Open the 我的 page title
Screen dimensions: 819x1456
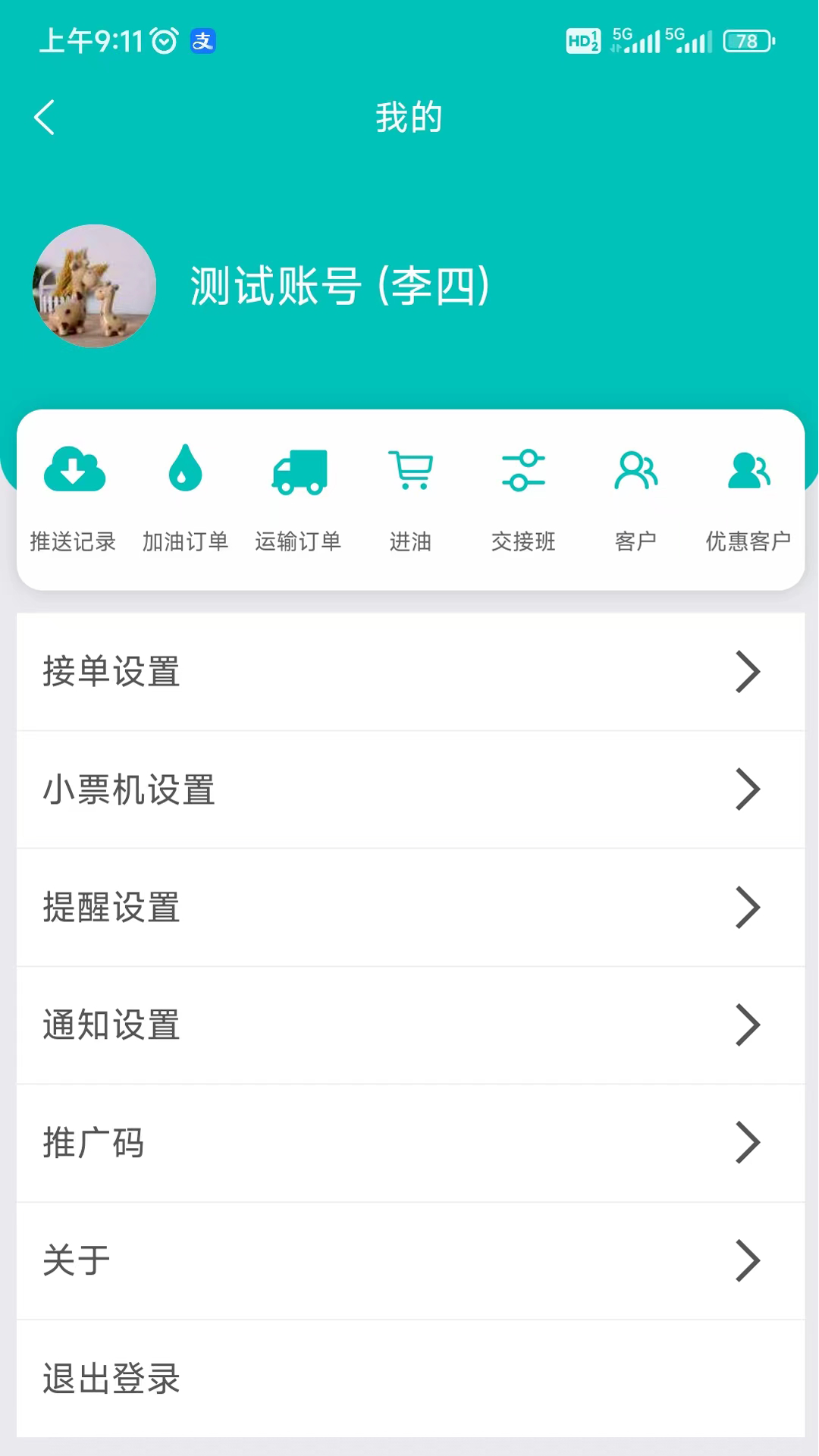coord(409,116)
